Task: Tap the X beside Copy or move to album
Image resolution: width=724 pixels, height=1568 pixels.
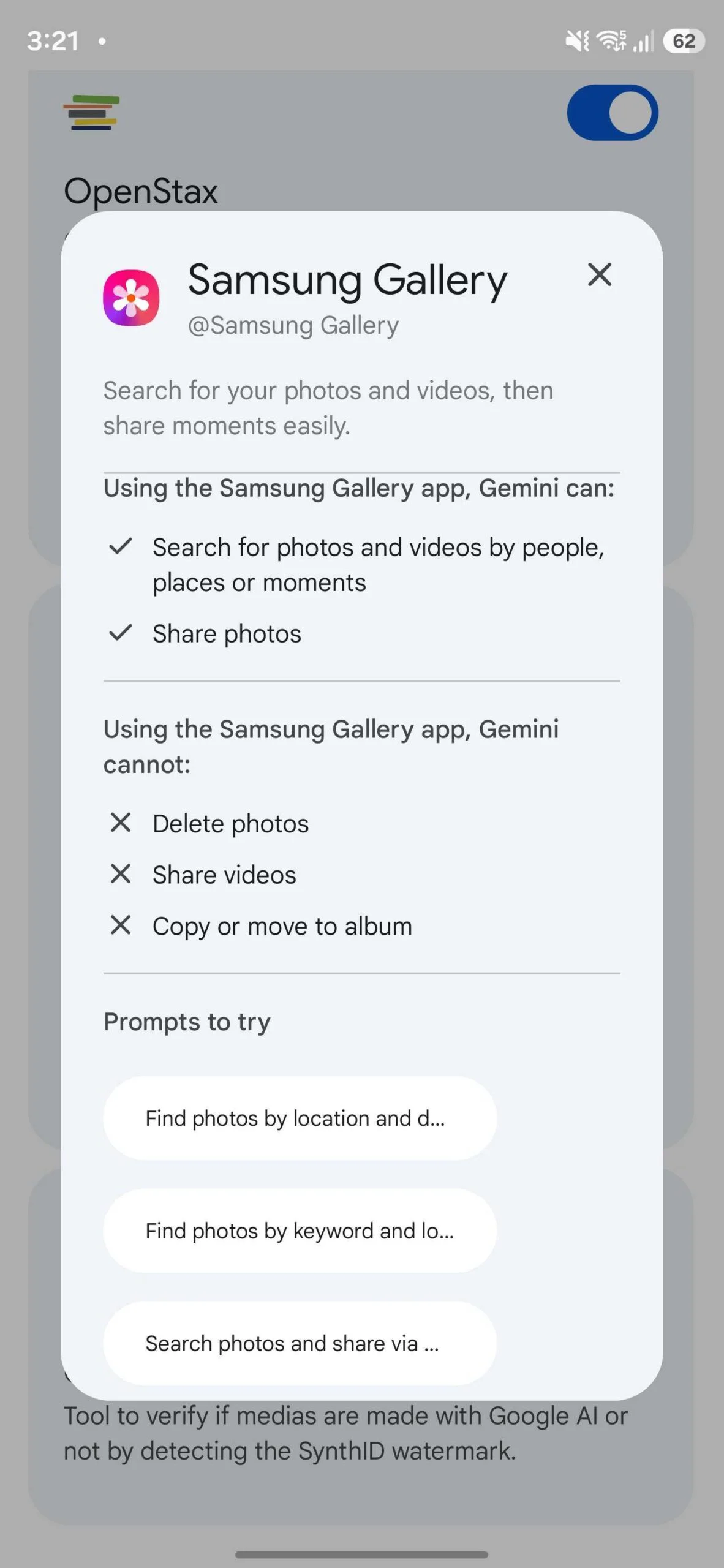Action: (122, 926)
